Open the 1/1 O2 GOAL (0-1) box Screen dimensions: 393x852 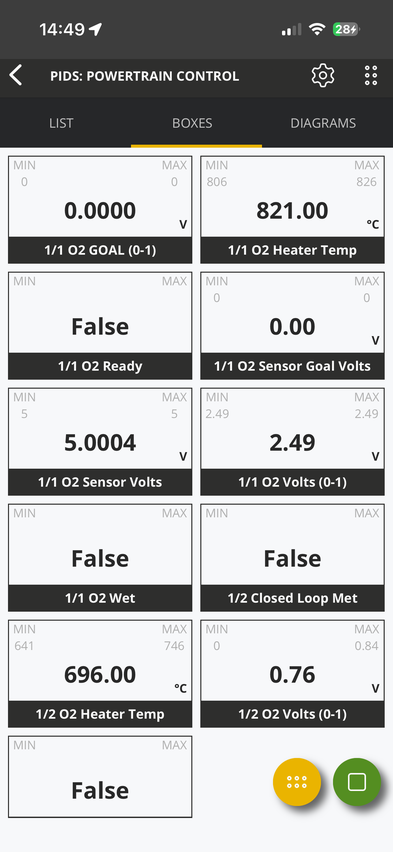click(x=100, y=210)
